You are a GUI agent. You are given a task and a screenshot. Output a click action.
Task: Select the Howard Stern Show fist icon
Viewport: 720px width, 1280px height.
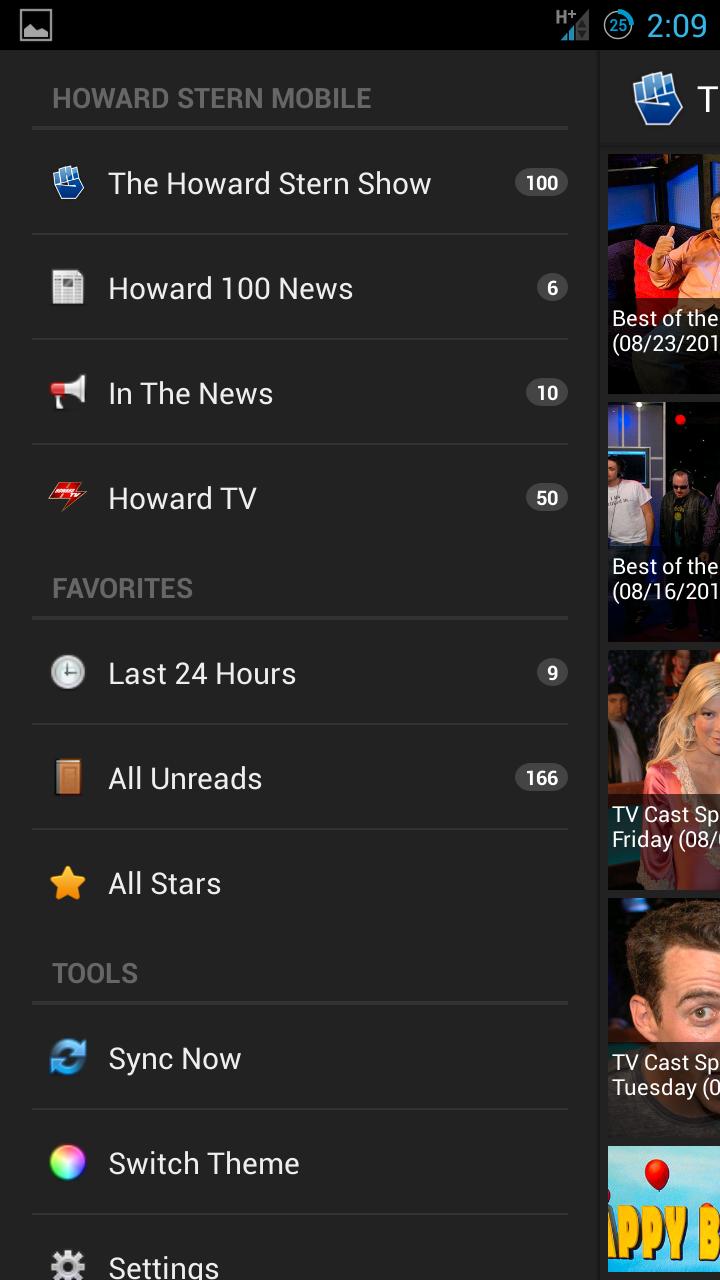coord(67,183)
